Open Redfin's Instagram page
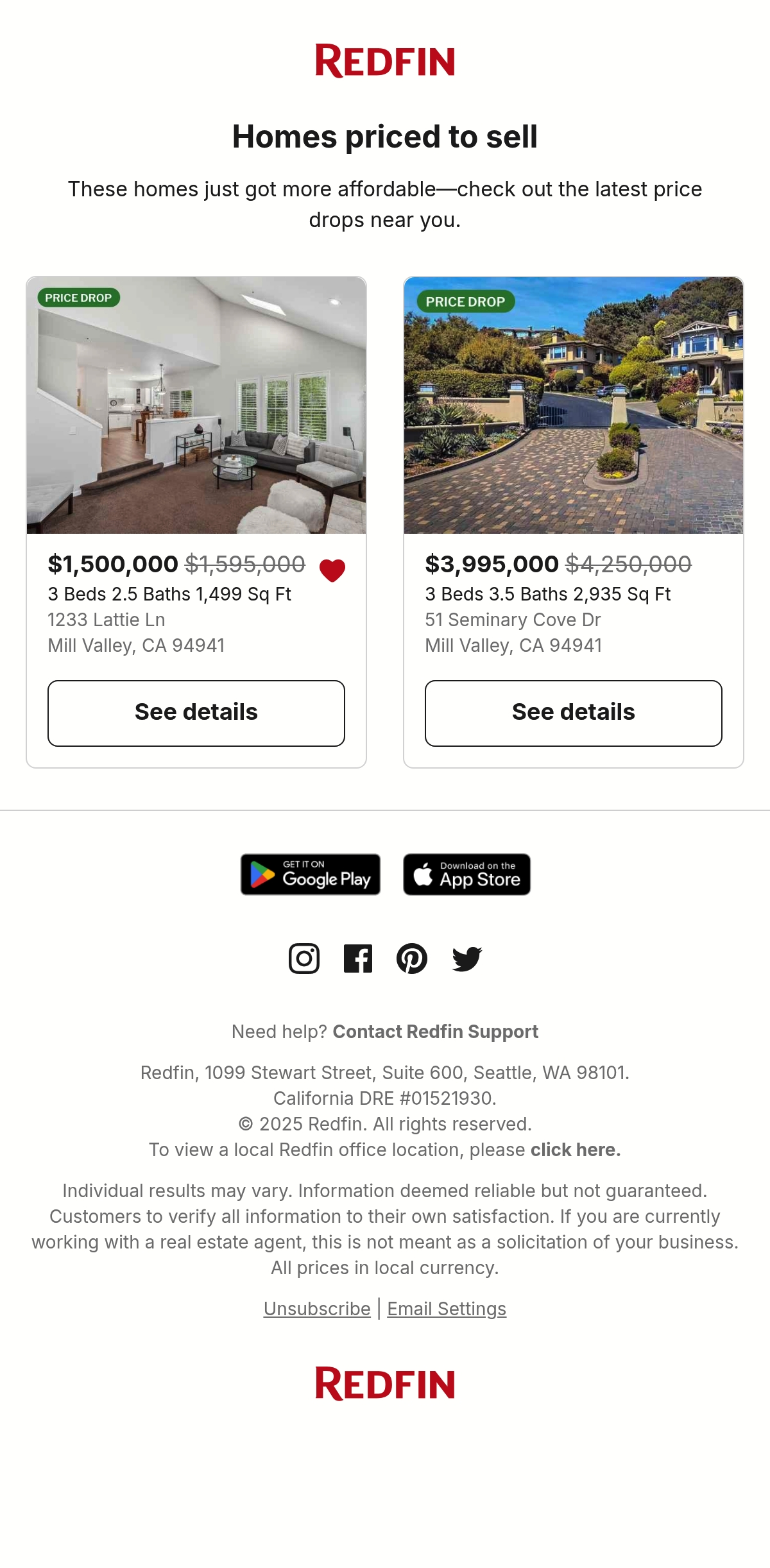 304,959
